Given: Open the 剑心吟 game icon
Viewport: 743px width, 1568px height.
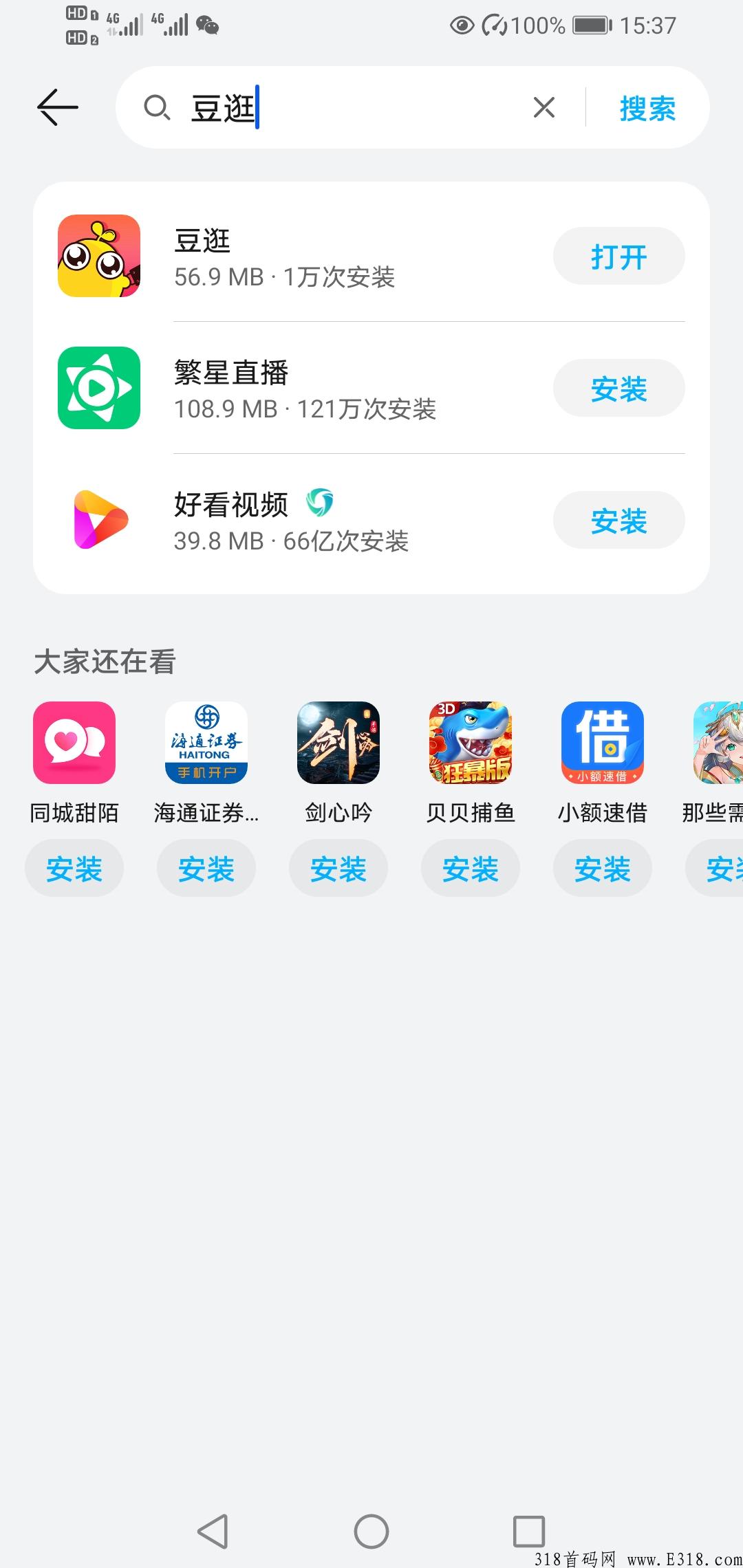Looking at the screenshot, I should coord(338,743).
